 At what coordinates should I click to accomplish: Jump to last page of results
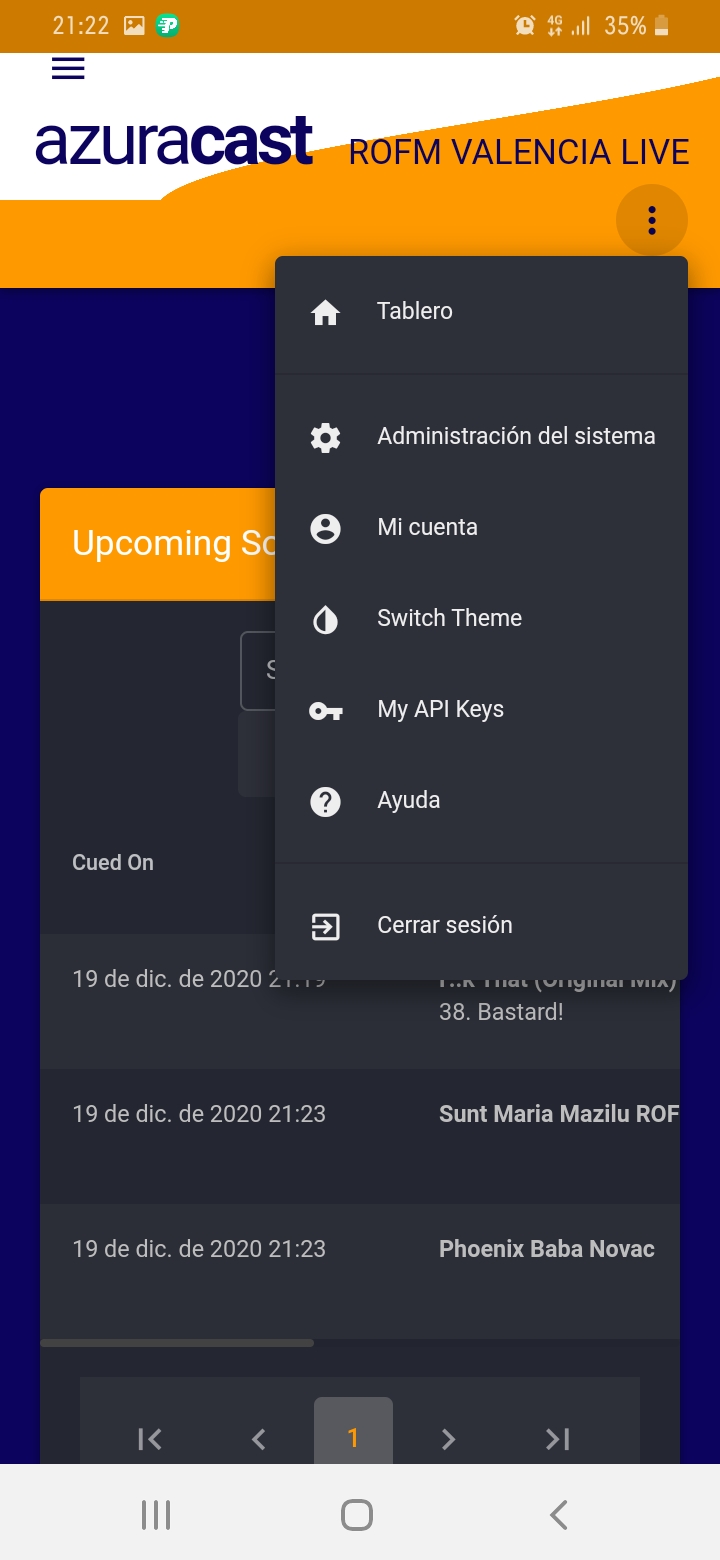point(557,1438)
